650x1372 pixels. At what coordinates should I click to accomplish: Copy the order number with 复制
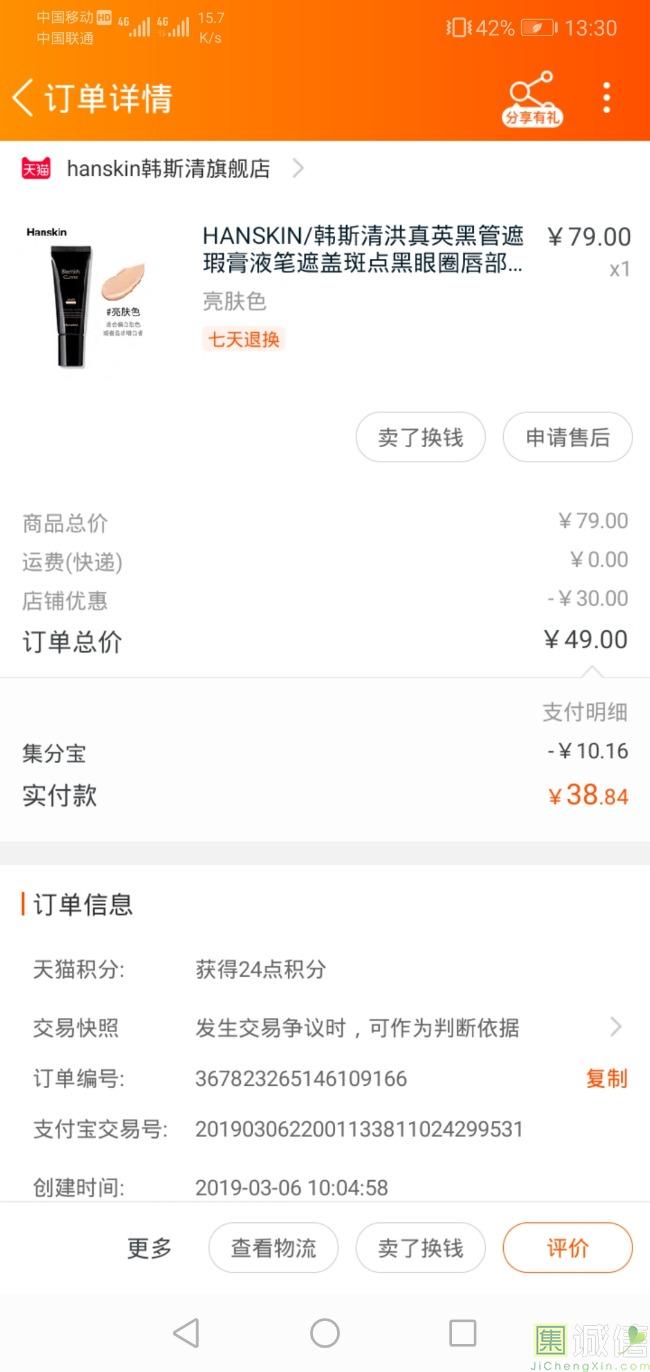(x=606, y=1078)
